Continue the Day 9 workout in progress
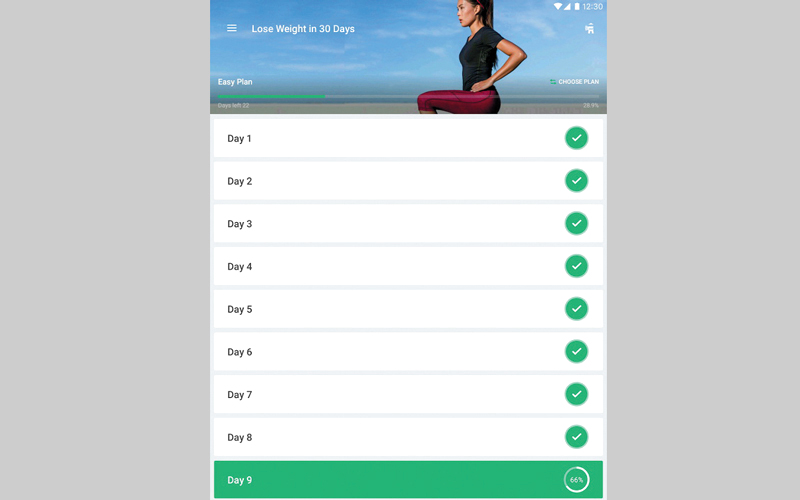The width and height of the screenshot is (800, 500). 408,480
